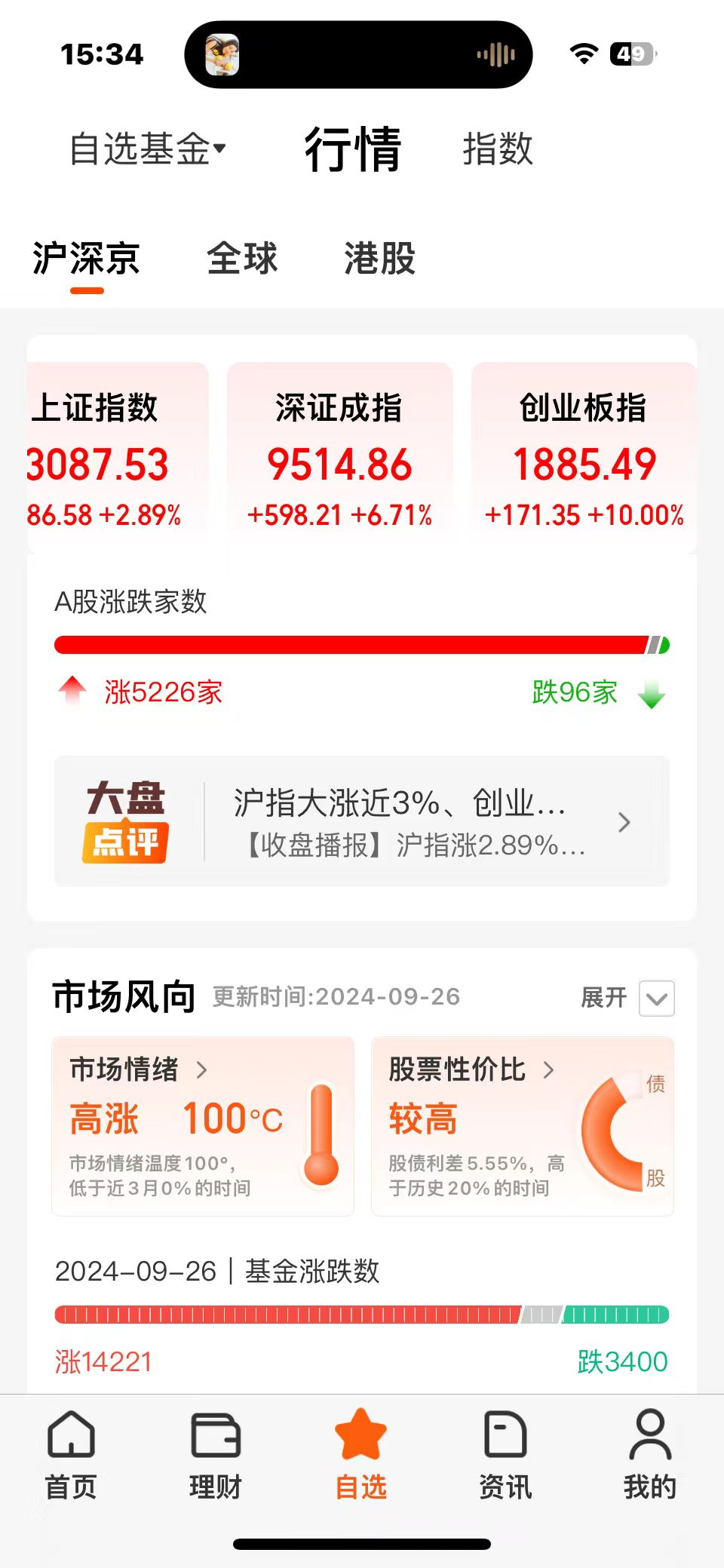The height and width of the screenshot is (1568, 724).
Task: Select the 自选 bottom tab
Action: pyautogui.click(x=360, y=1456)
